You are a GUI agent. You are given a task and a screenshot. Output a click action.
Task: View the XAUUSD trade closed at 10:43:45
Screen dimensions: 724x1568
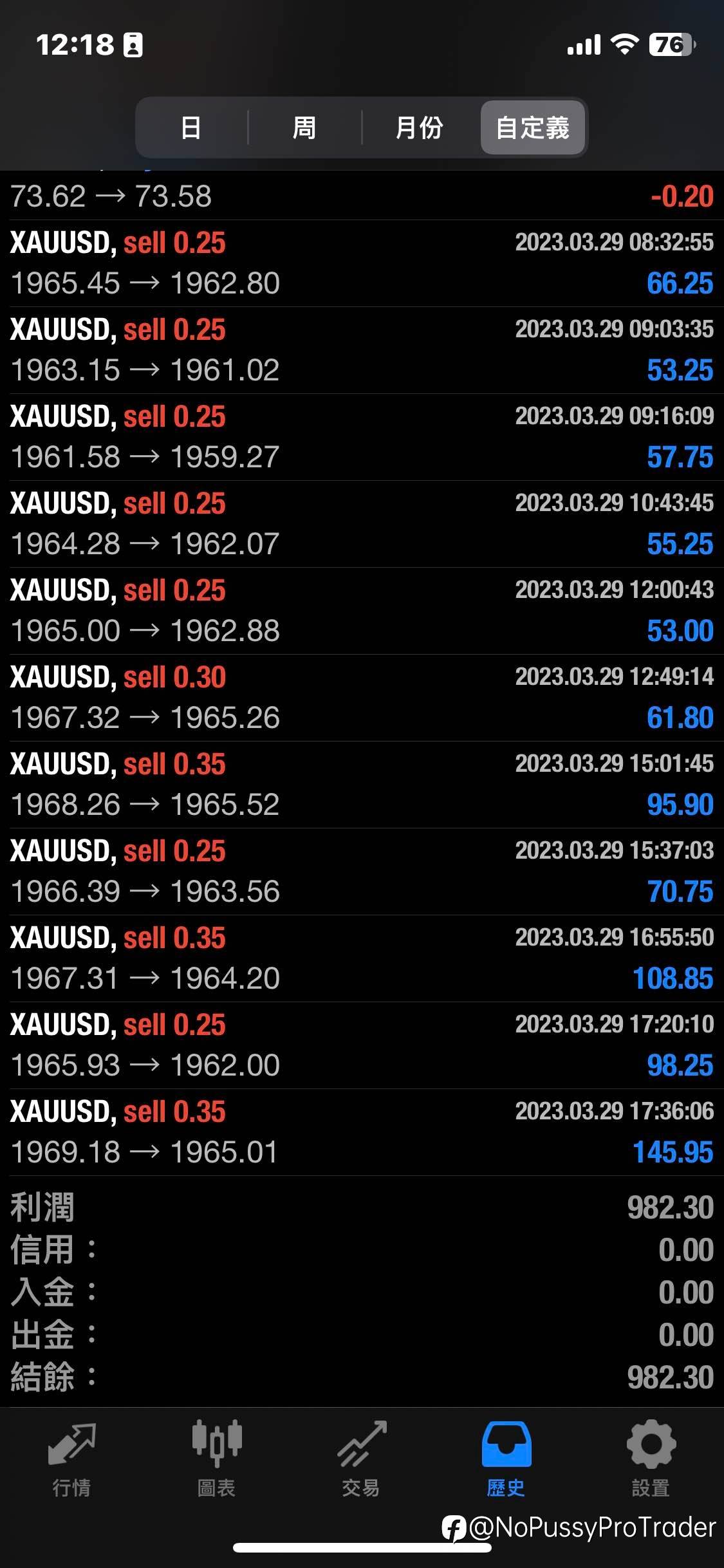coord(362,524)
